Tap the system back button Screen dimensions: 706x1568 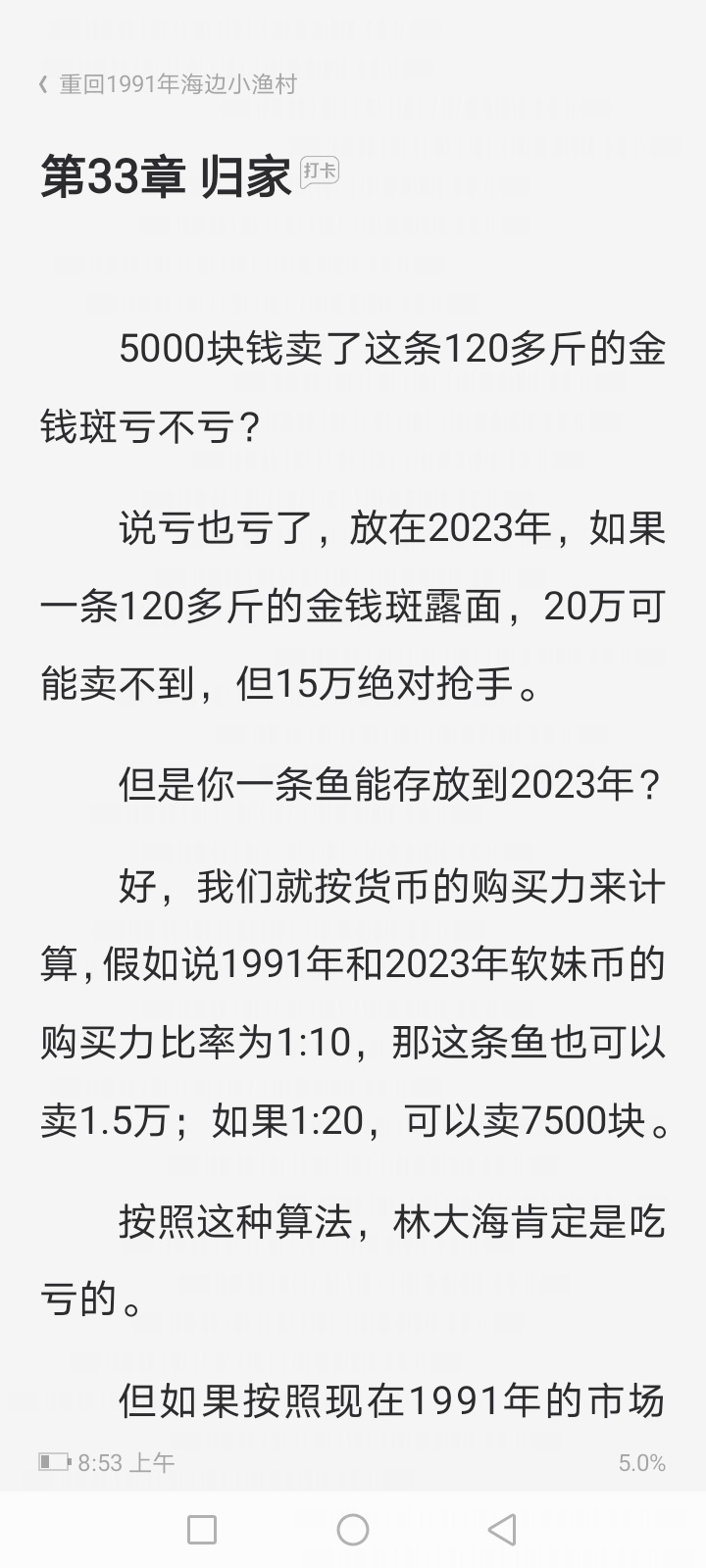(502, 1530)
